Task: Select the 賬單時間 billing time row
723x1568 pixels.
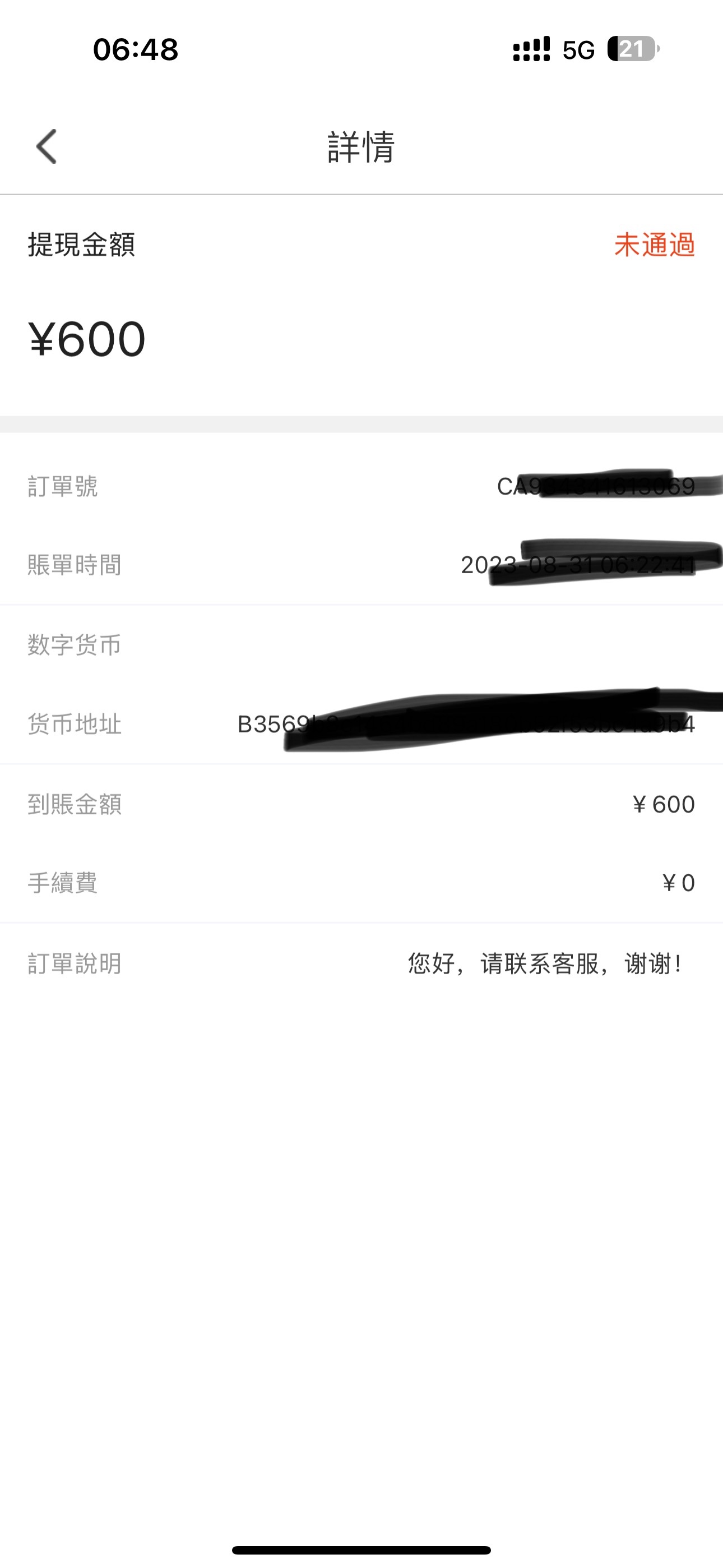Action: pos(75,565)
